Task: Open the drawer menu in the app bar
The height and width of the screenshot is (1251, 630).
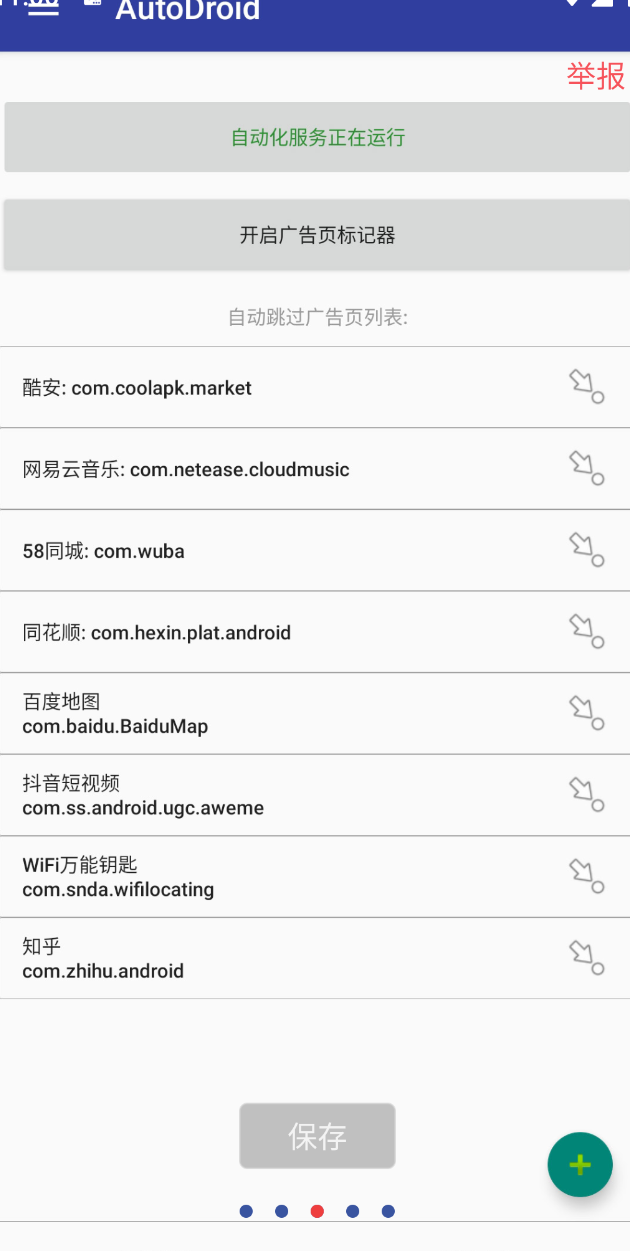Action: [43, 8]
